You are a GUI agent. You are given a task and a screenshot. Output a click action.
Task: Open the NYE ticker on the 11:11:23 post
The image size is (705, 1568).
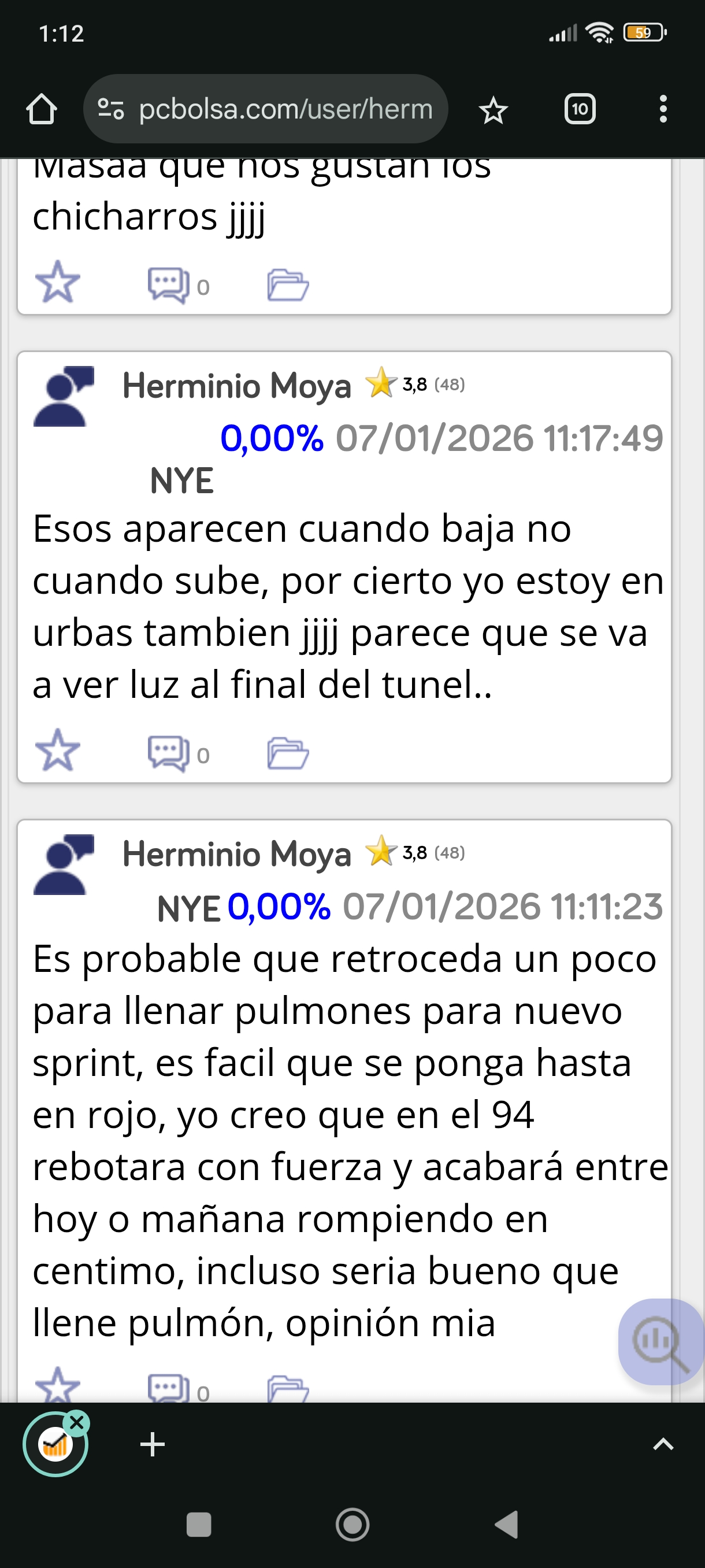coord(188,909)
